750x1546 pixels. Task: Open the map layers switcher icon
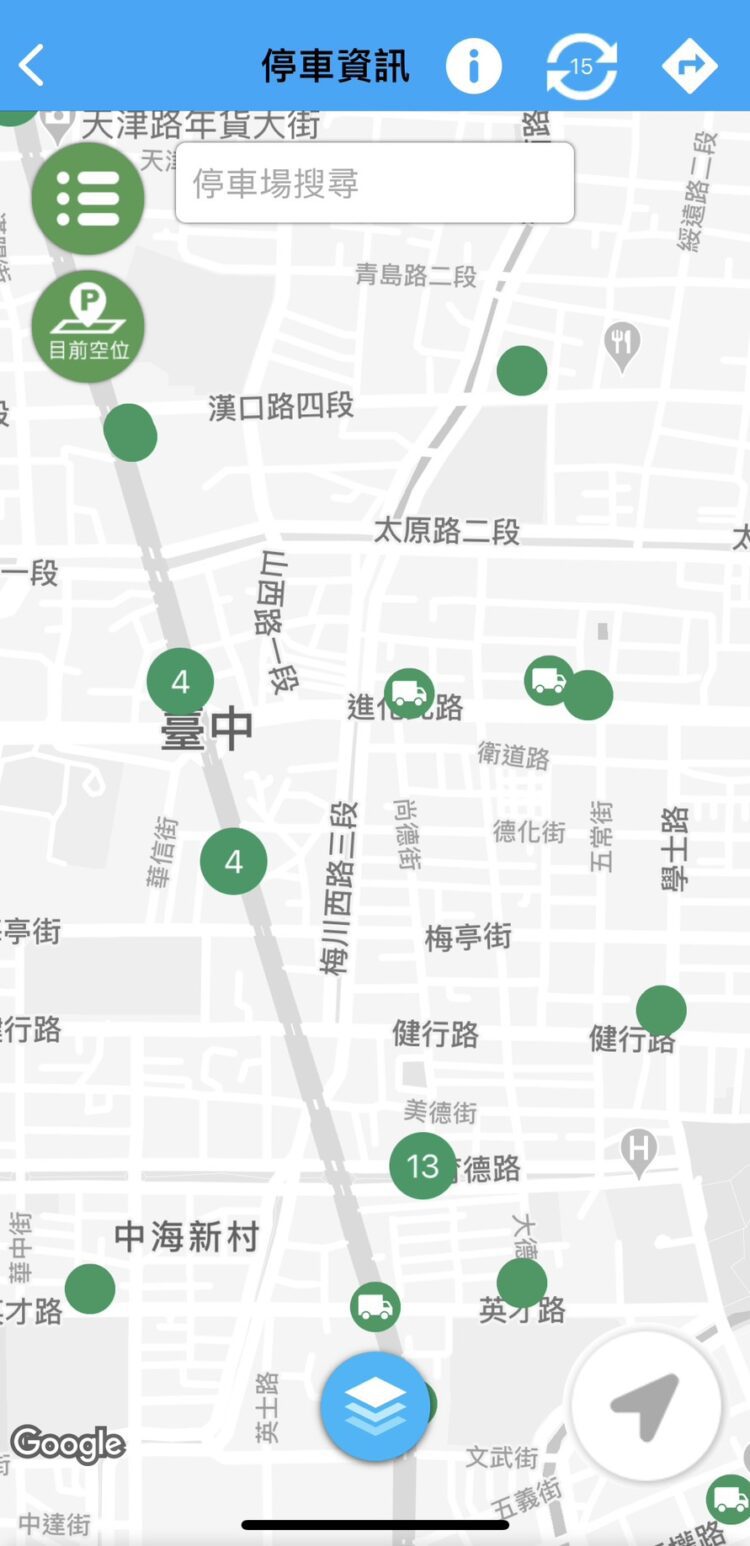click(x=375, y=1404)
